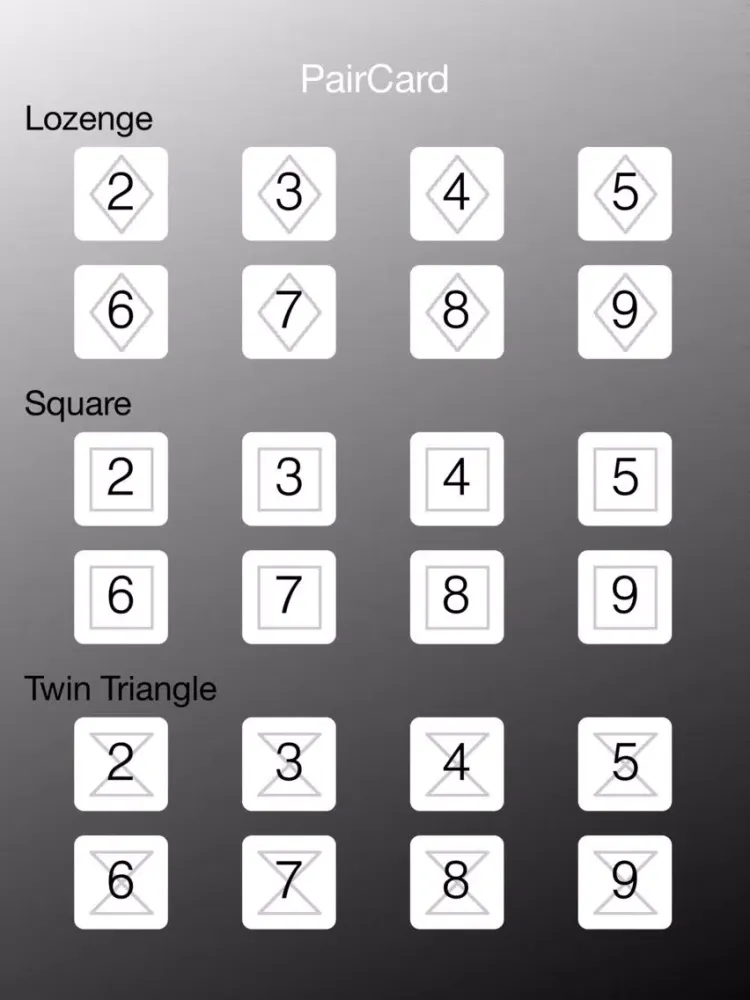Screen dimensions: 750x1000
Task: Tap the Twin Triangle section label
Action: point(122,688)
